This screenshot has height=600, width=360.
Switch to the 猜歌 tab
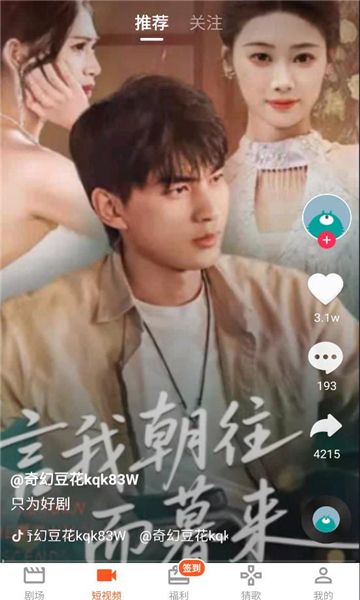pos(251,583)
